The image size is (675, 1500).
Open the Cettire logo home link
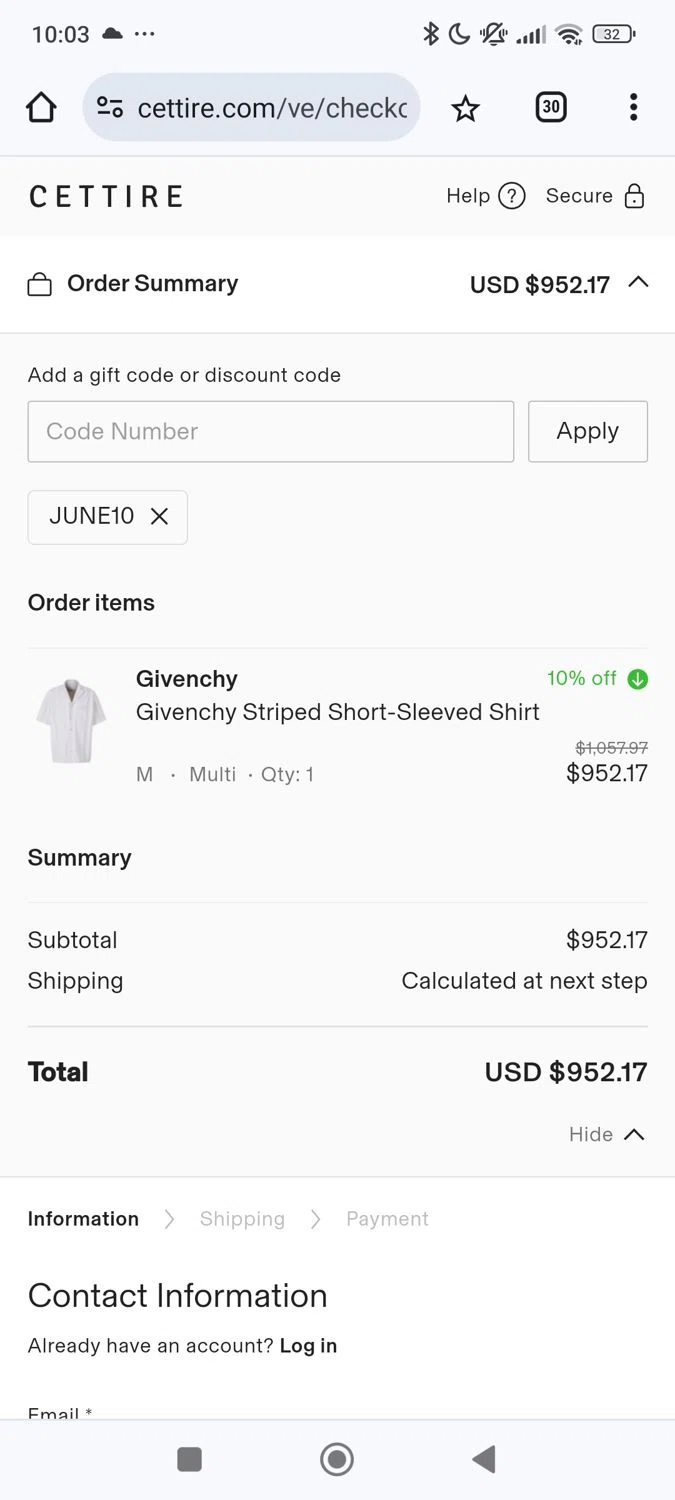click(x=106, y=196)
